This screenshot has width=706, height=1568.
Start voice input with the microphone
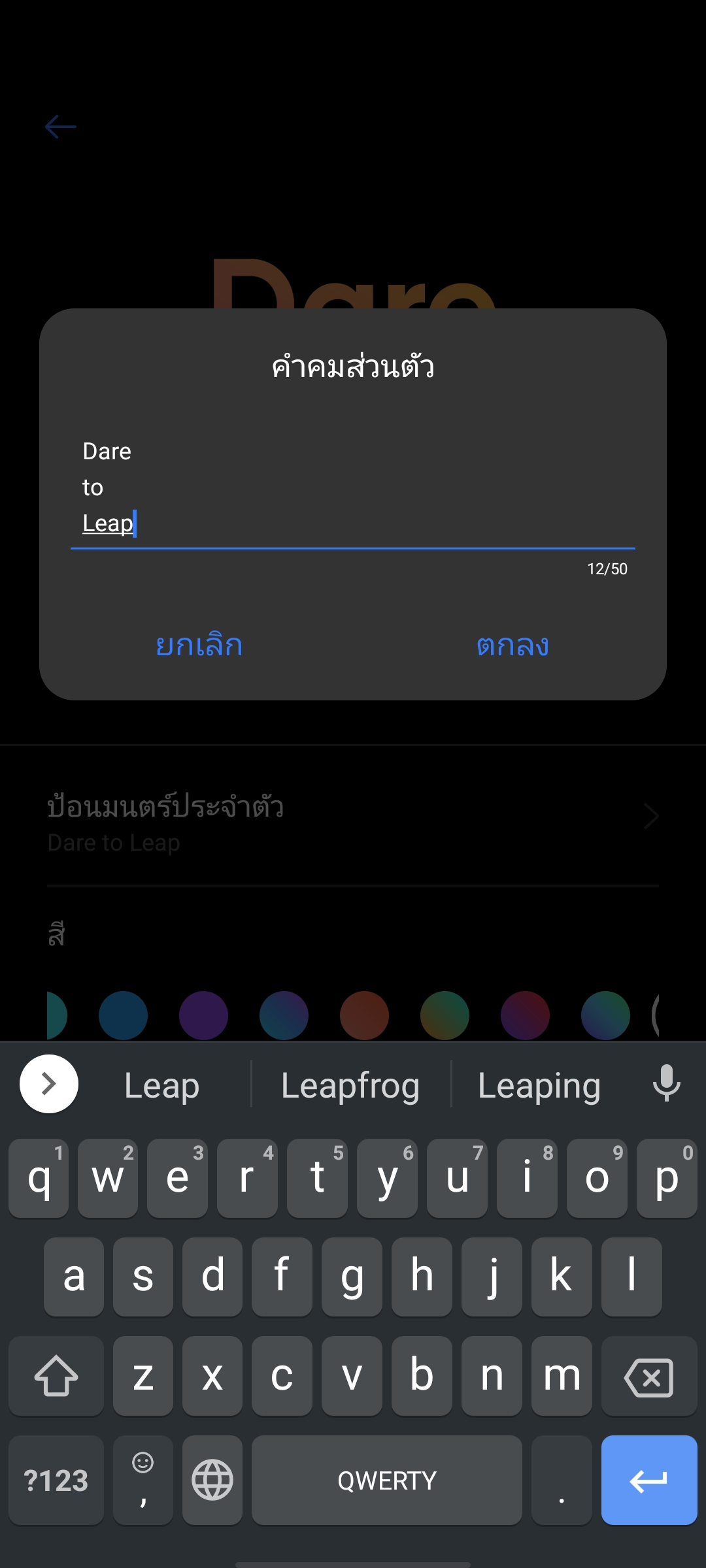(x=666, y=1084)
